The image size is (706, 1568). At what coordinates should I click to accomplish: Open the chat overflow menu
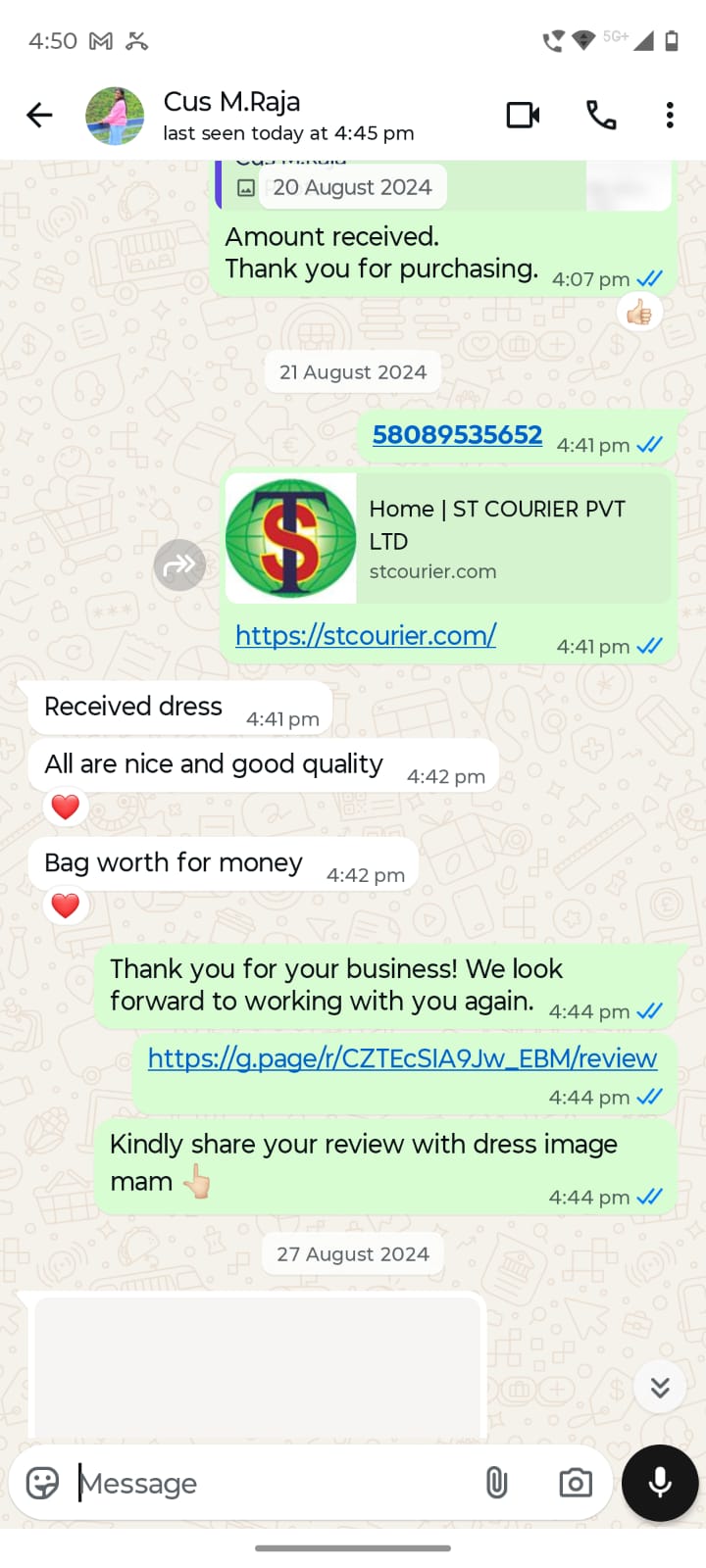[670, 116]
